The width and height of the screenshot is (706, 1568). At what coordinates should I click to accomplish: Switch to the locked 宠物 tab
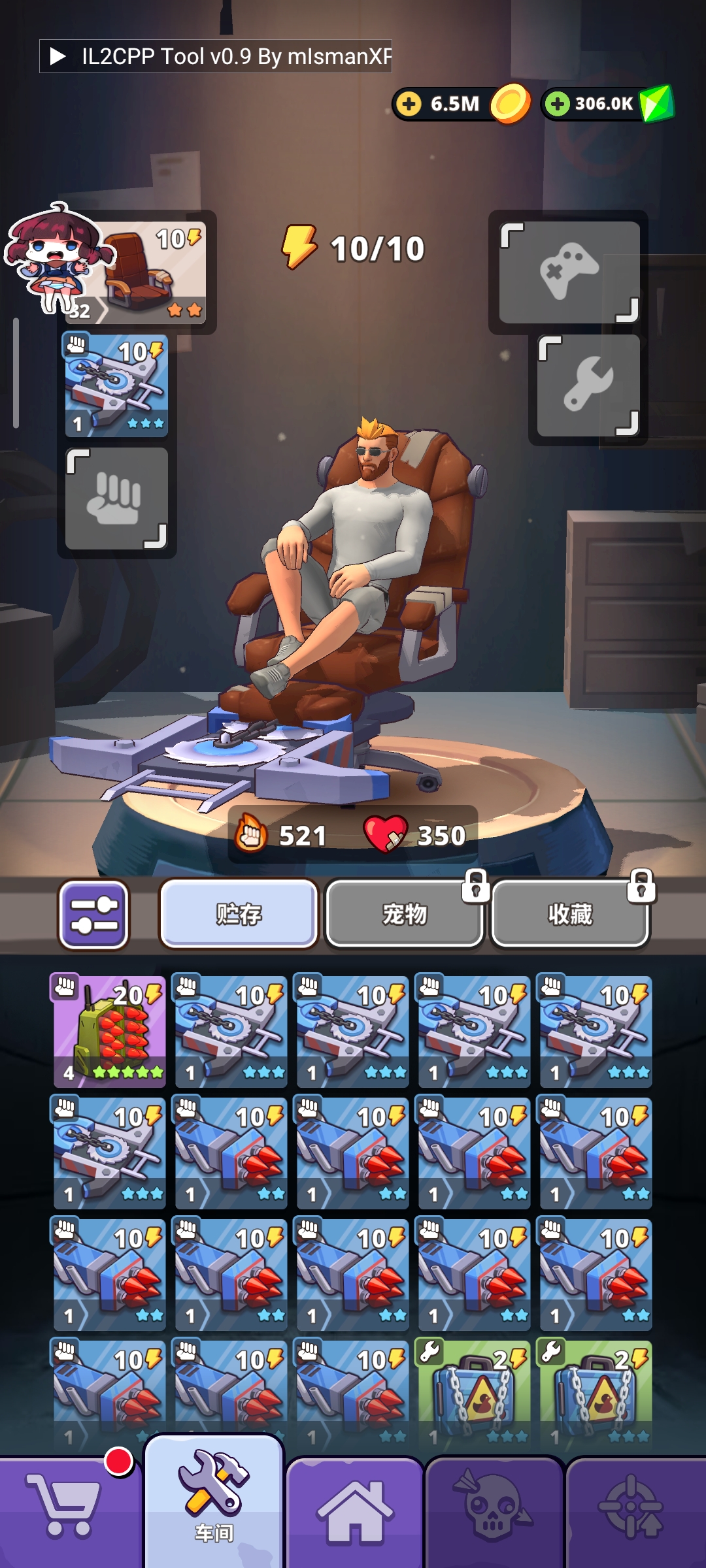(x=405, y=914)
